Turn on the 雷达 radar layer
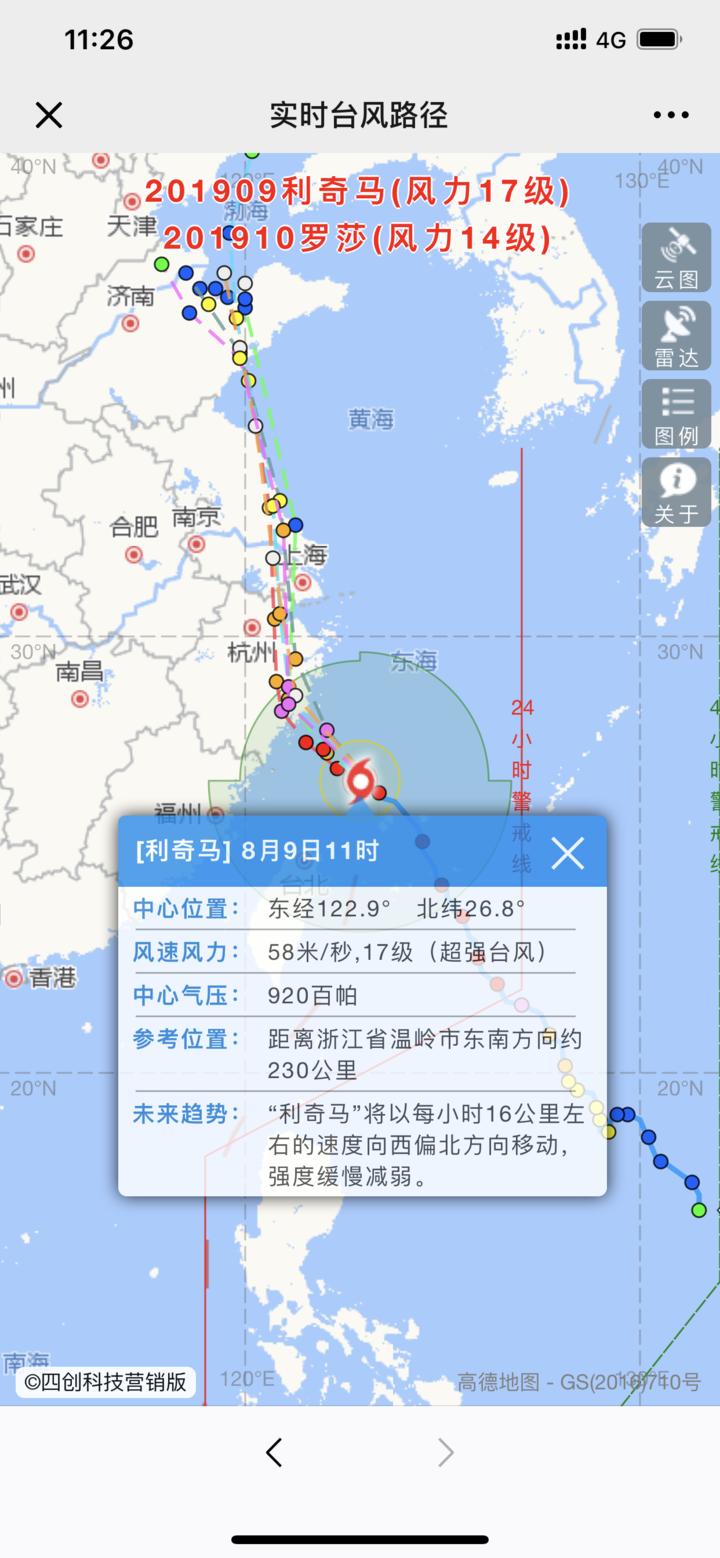 pos(677,336)
